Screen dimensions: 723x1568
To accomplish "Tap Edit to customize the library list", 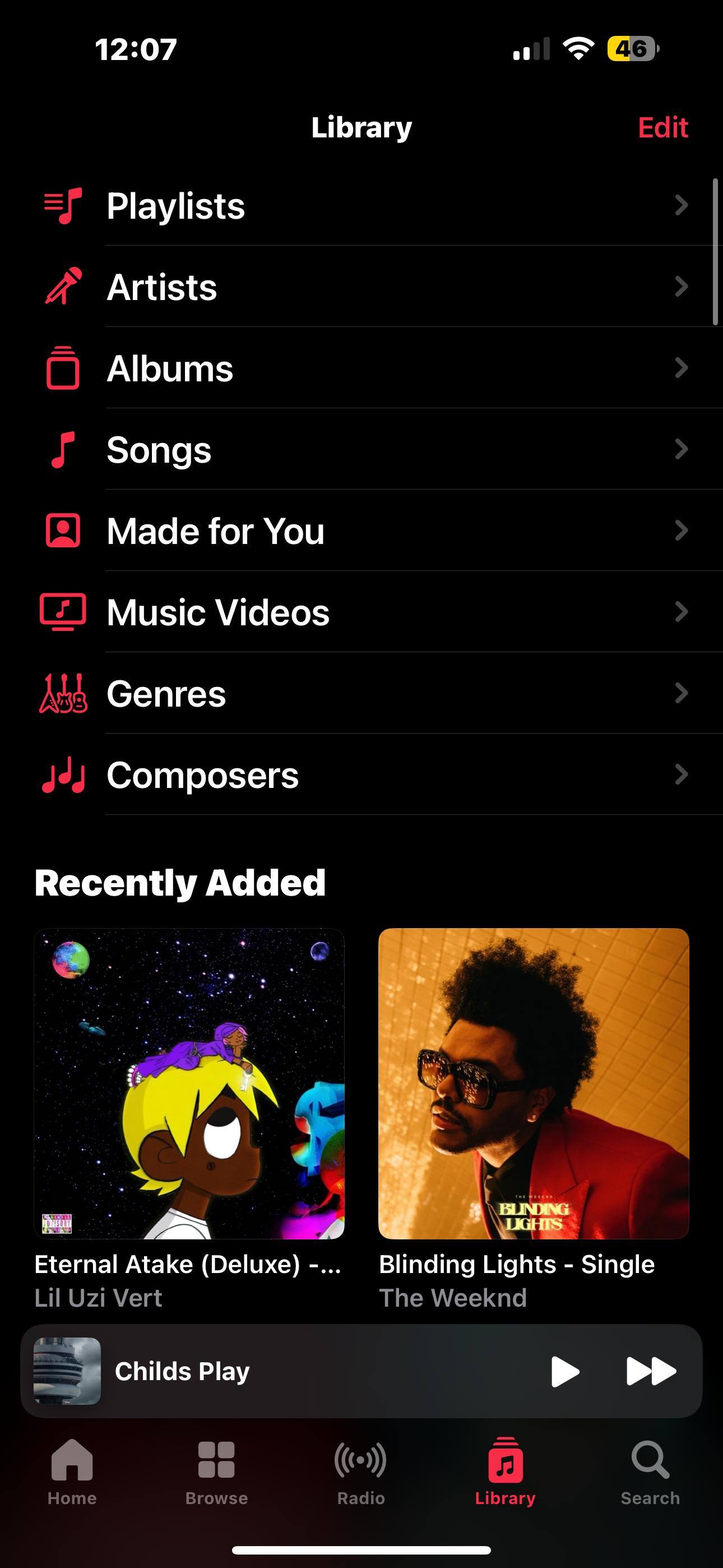I will [662, 128].
